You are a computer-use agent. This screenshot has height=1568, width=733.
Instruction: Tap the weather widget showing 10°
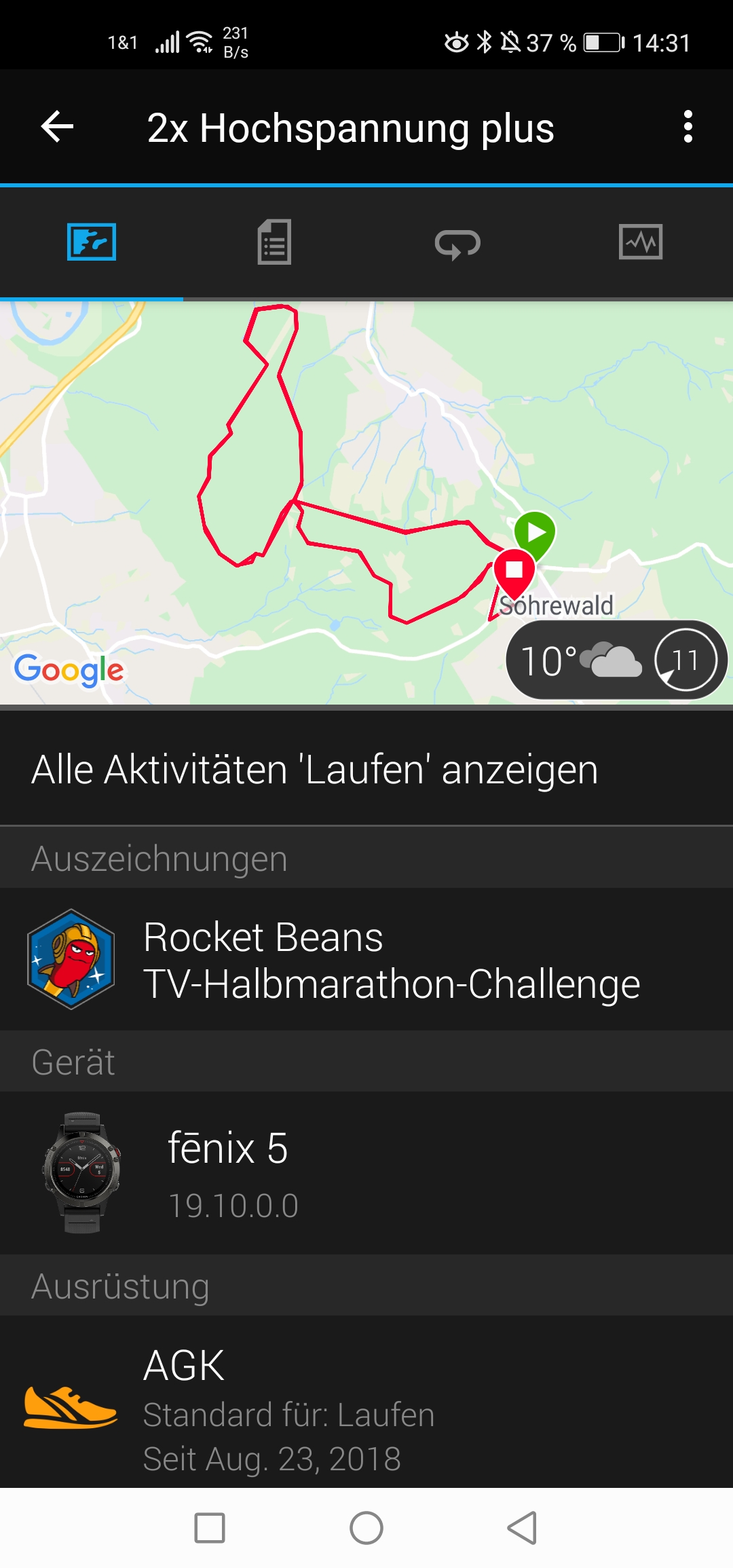click(616, 660)
